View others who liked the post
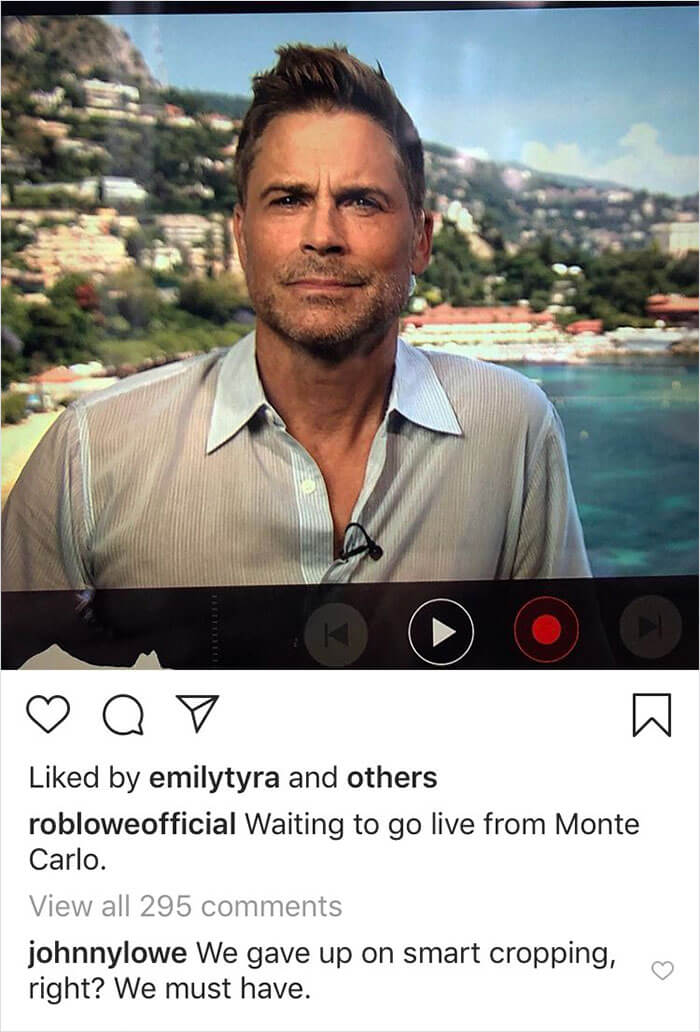The height and width of the screenshot is (1032, 700). pos(391,777)
